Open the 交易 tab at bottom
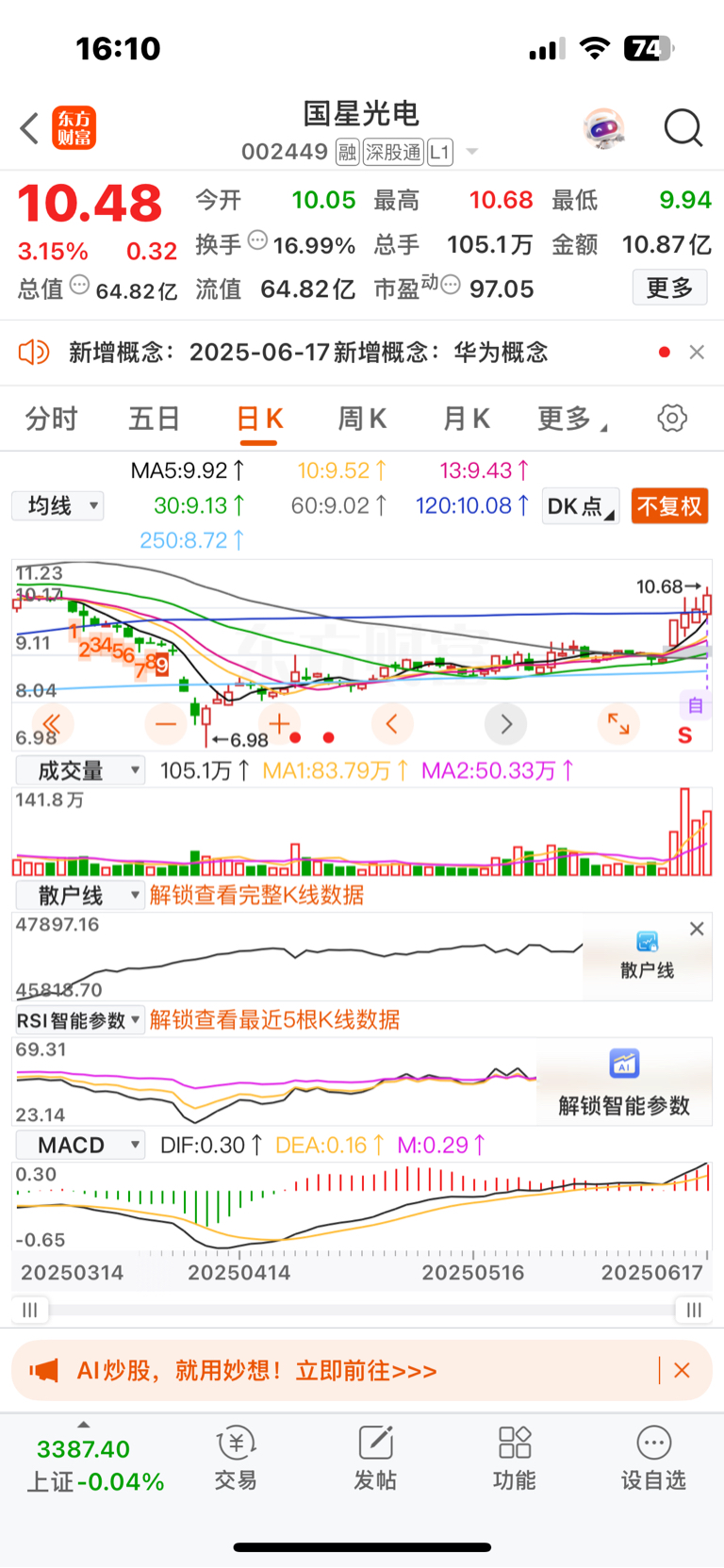This screenshot has height=1568, width=724. (x=236, y=1458)
